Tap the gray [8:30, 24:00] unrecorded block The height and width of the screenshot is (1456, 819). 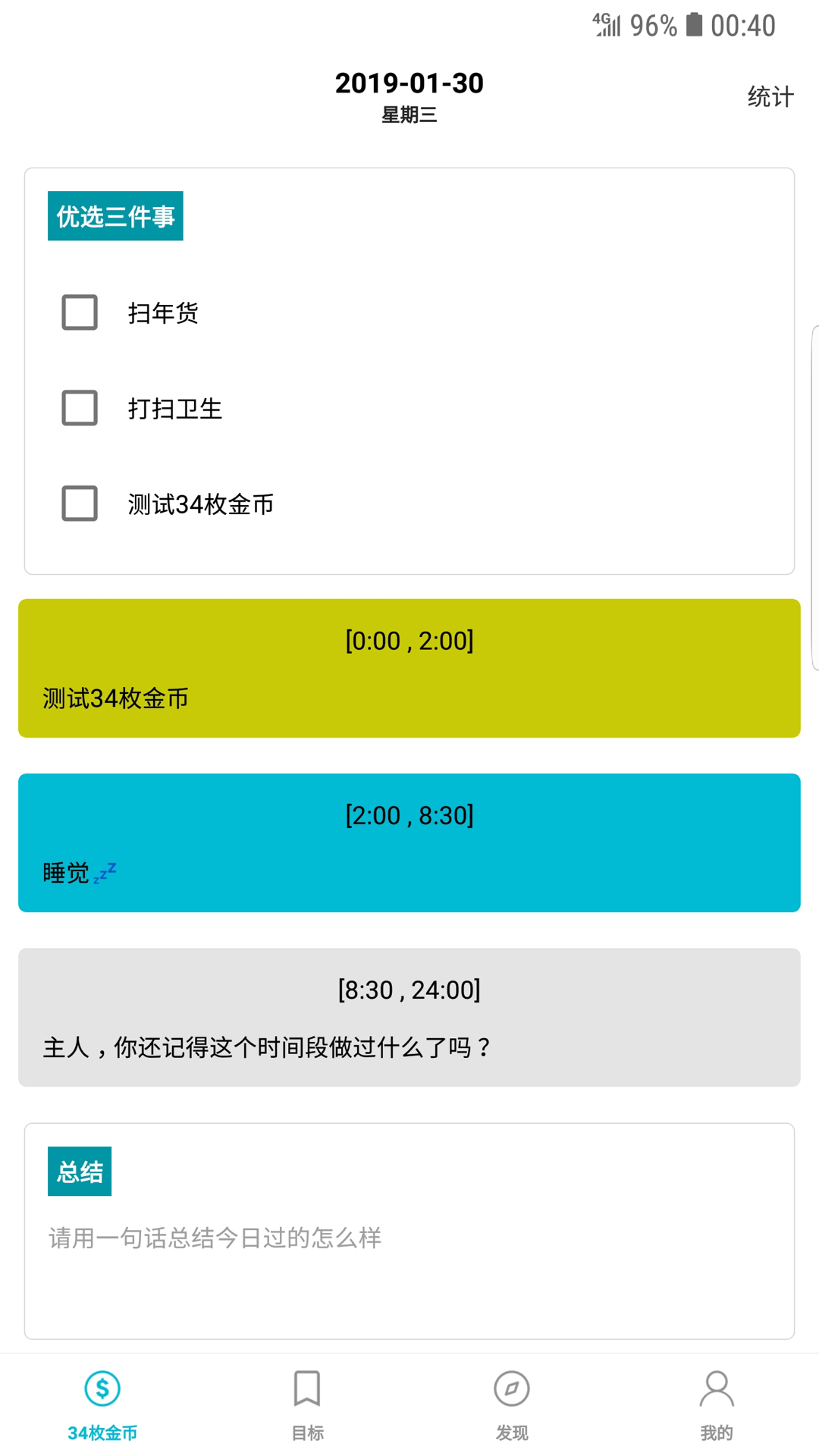coord(409,1016)
